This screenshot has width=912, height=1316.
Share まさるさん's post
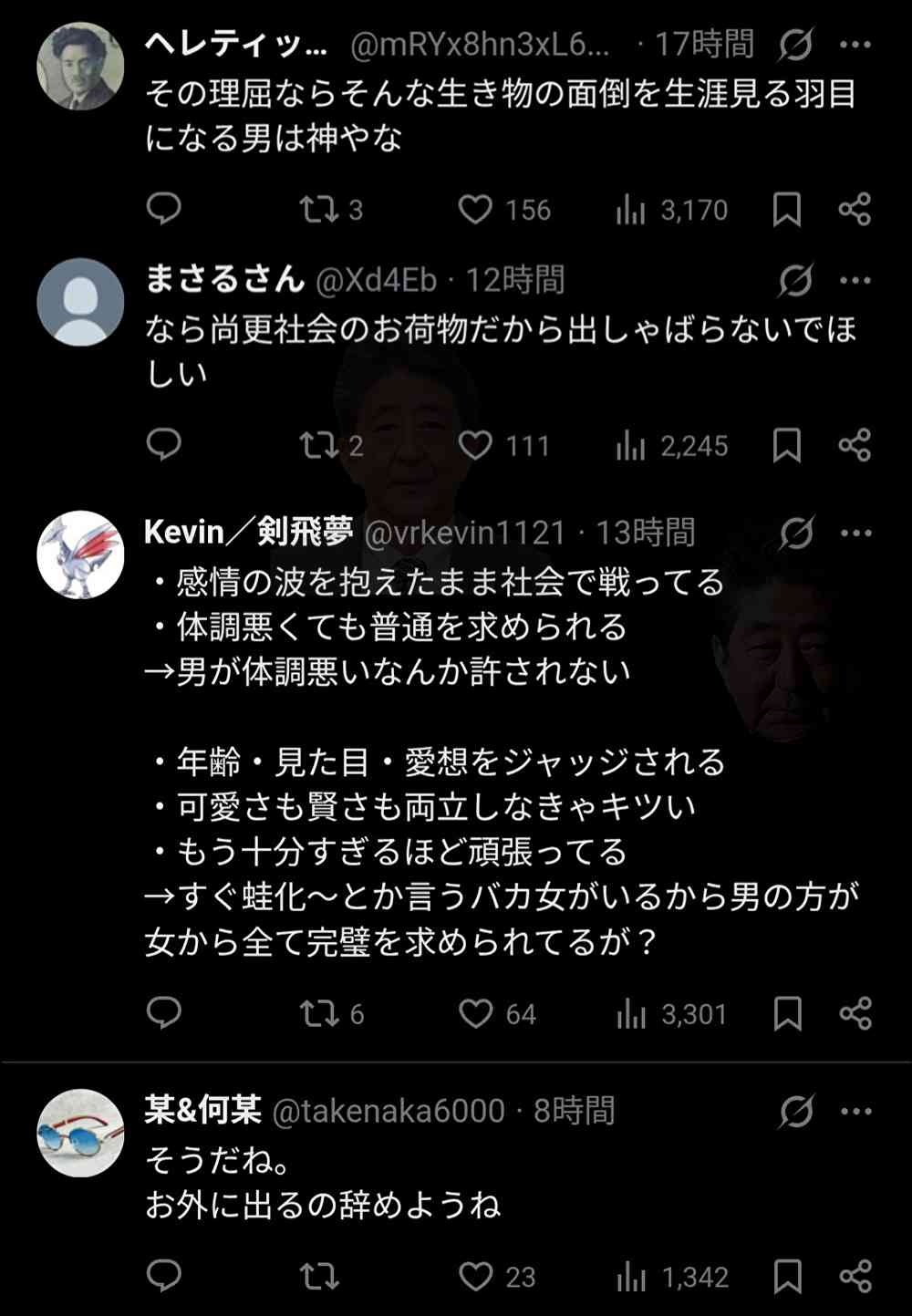click(x=855, y=445)
